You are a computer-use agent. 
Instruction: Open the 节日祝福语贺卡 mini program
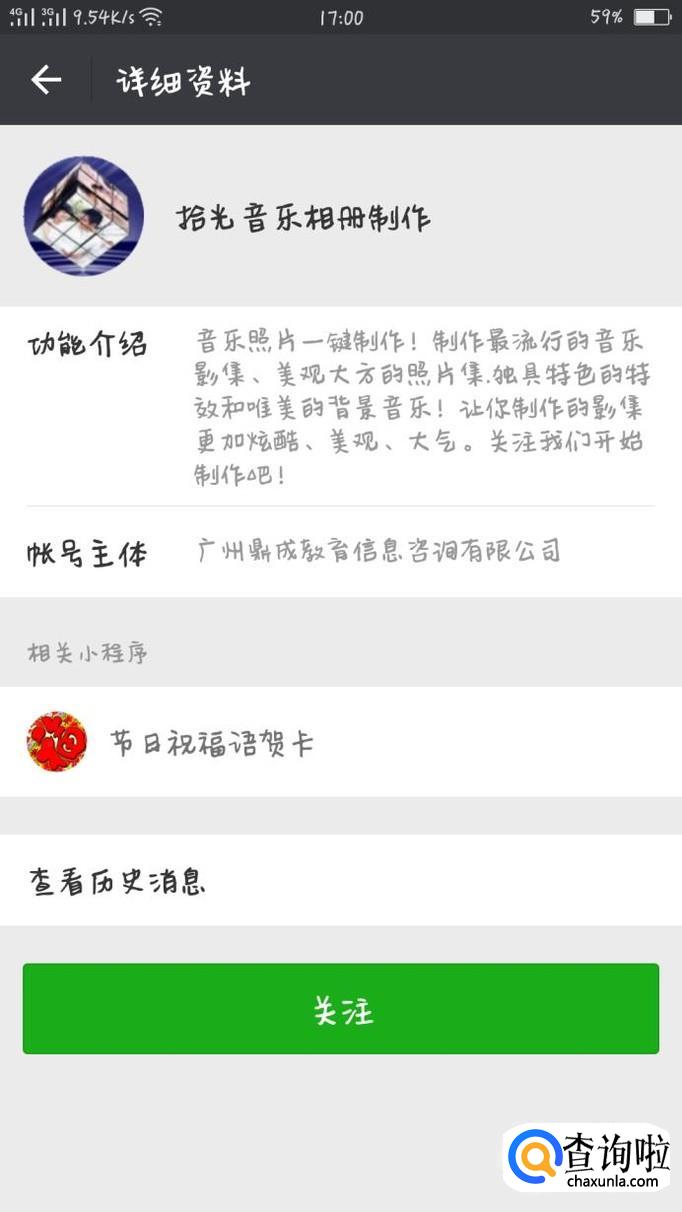(x=341, y=742)
